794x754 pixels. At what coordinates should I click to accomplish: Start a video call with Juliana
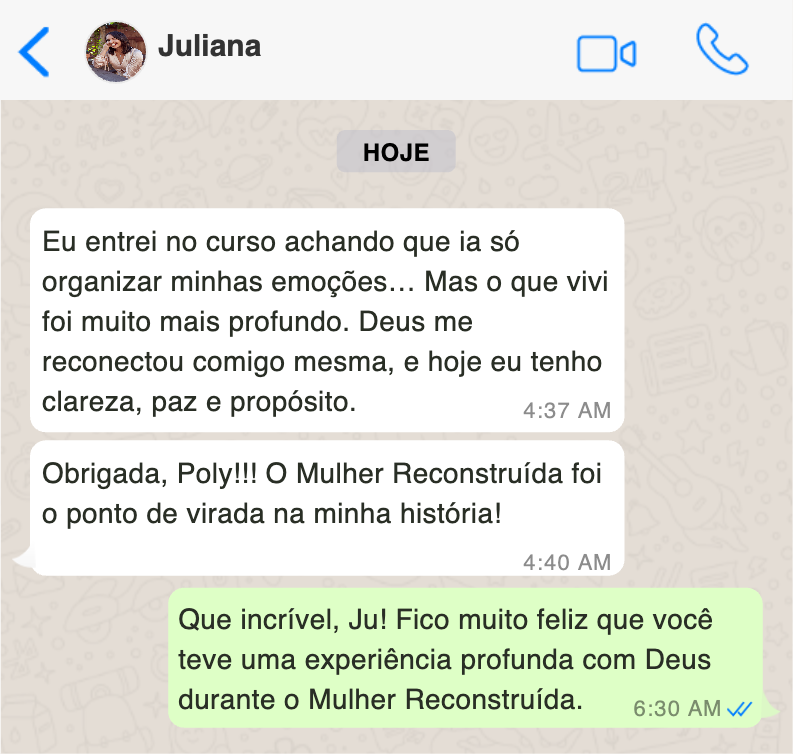tap(606, 53)
